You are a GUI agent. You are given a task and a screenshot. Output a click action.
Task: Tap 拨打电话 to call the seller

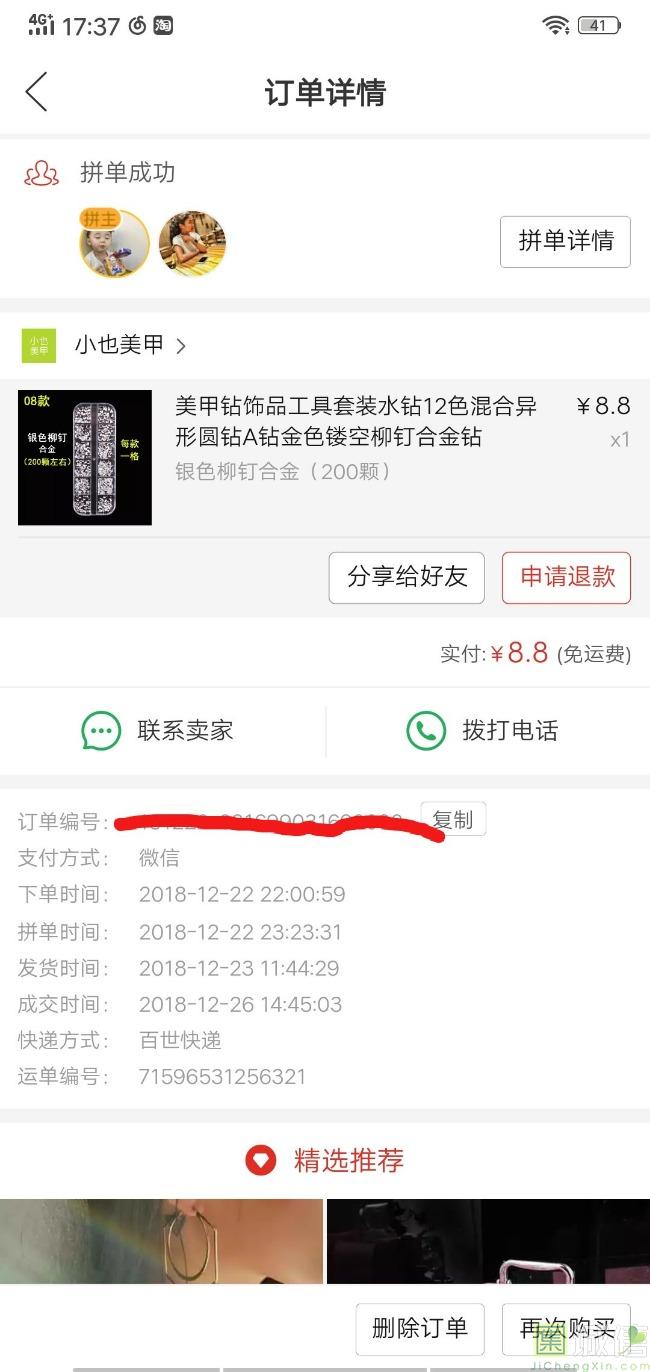(x=482, y=731)
